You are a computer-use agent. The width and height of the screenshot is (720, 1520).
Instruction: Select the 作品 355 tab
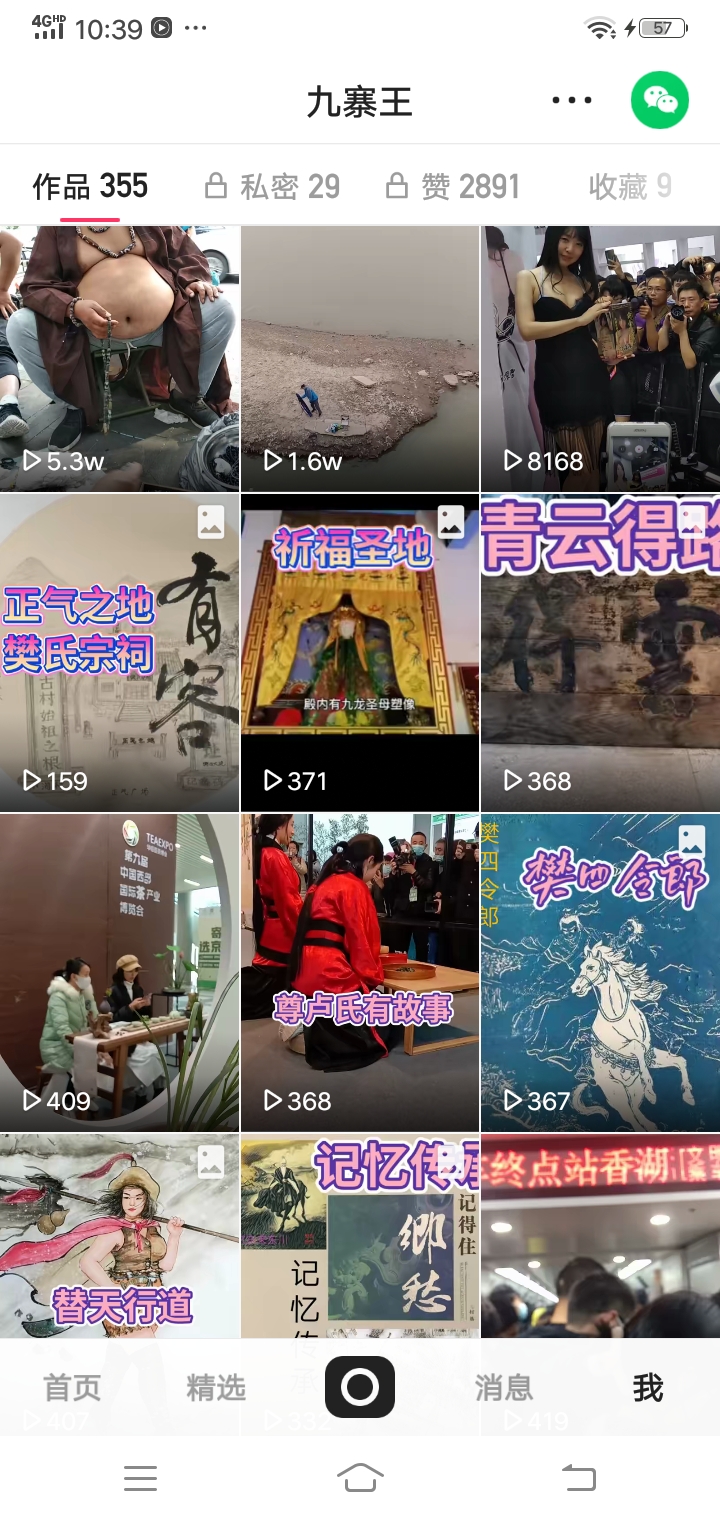point(90,186)
